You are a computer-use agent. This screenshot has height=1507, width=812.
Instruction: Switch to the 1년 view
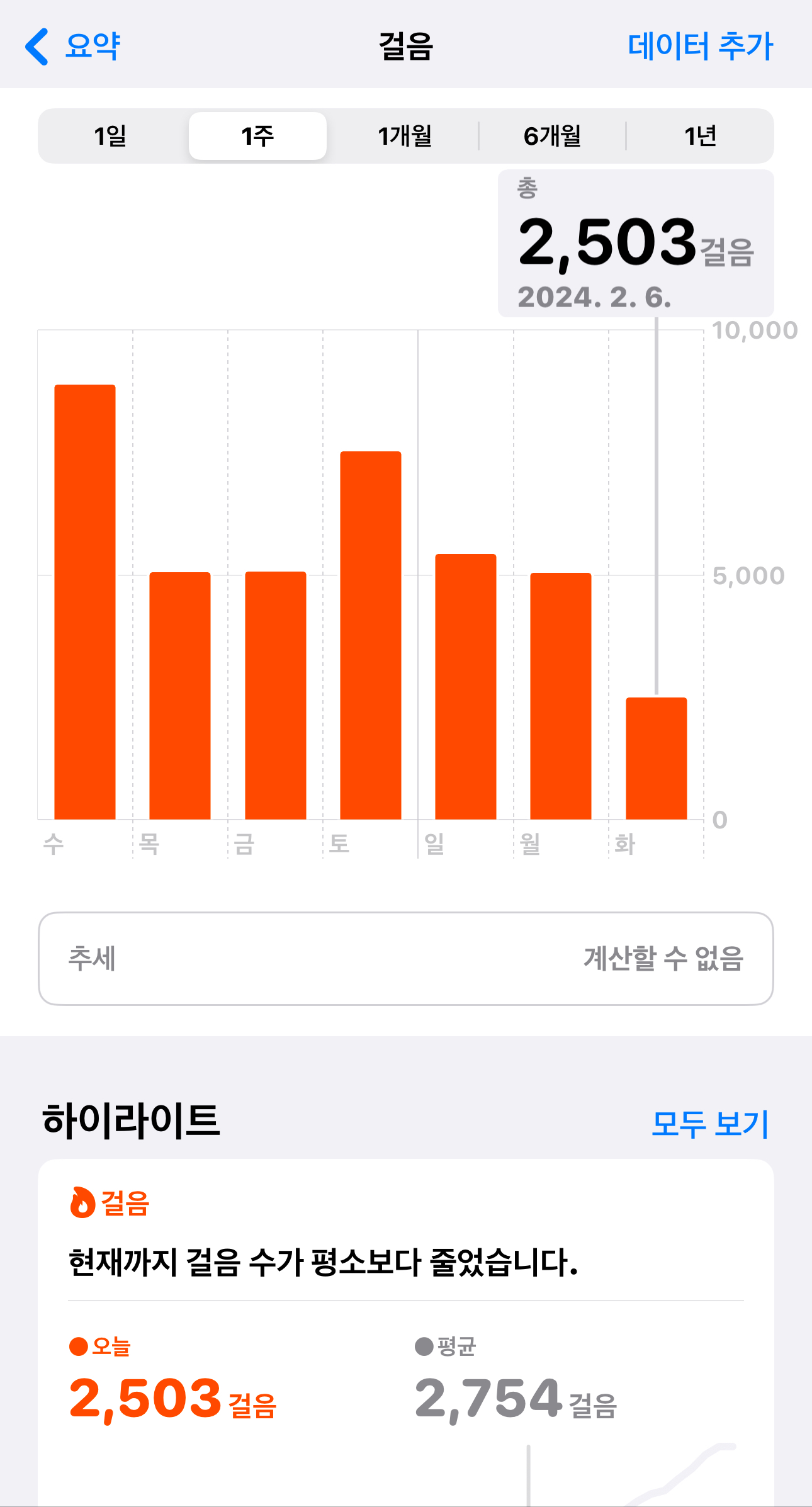(700, 136)
